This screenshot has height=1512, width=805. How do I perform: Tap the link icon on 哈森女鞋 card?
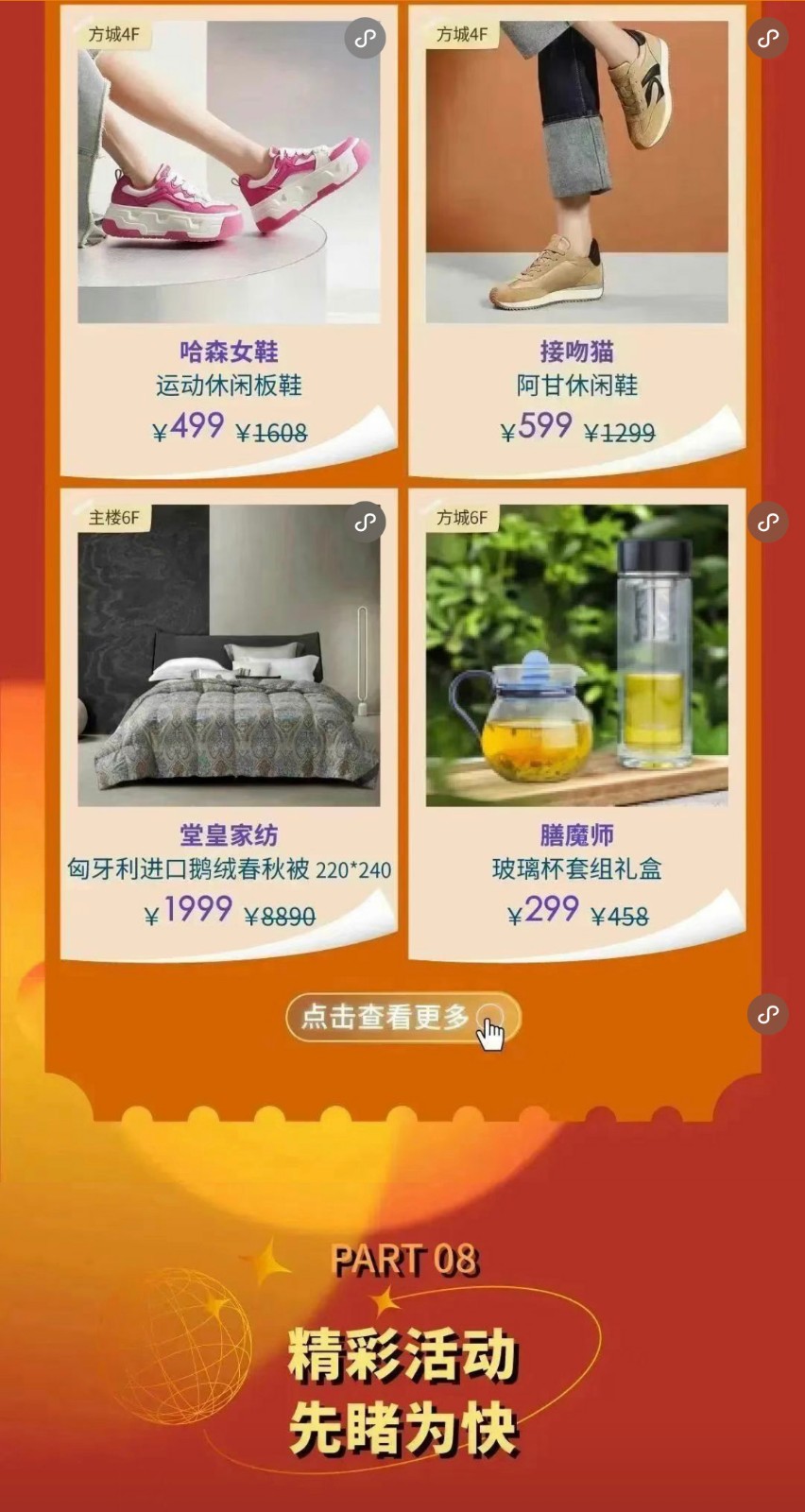365,39
